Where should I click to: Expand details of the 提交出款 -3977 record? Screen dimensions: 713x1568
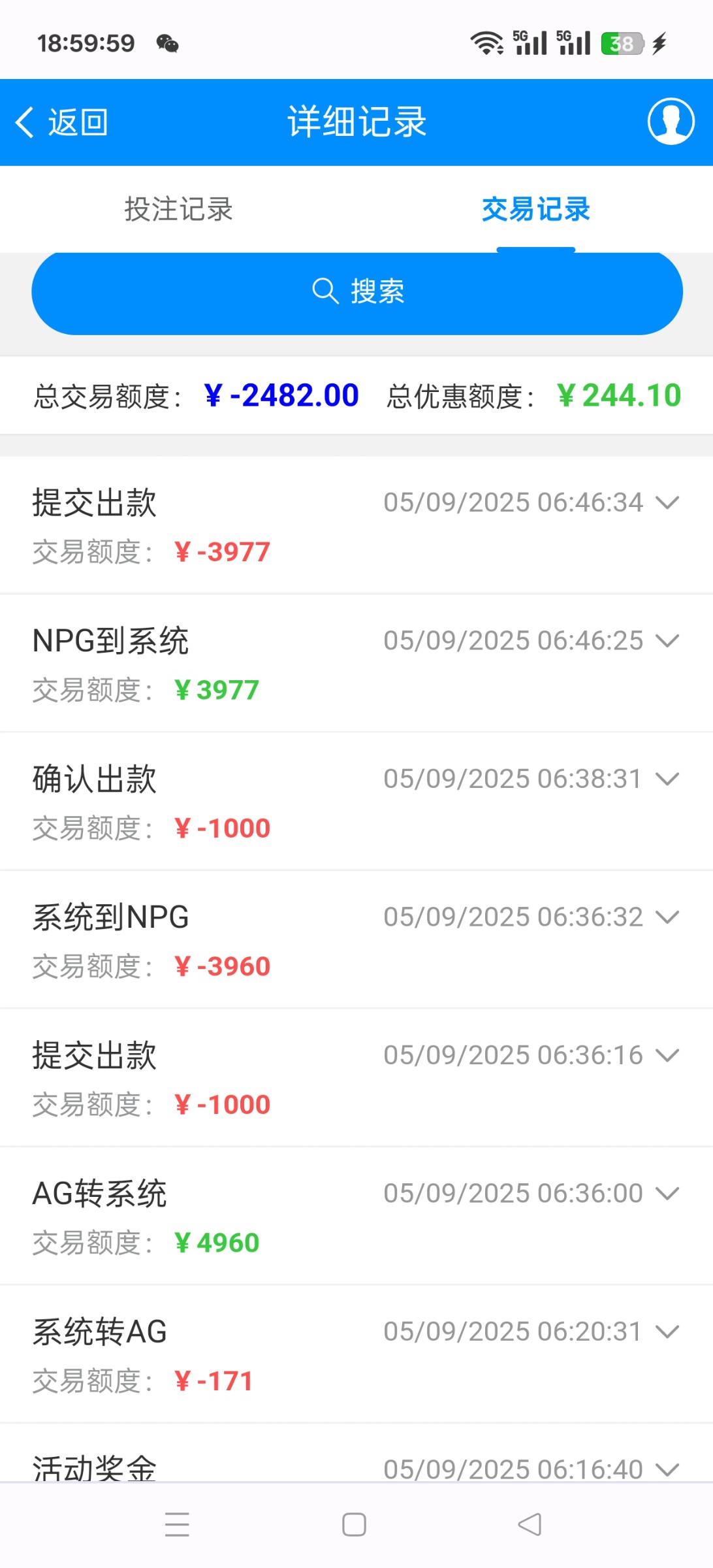click(668, 503)
